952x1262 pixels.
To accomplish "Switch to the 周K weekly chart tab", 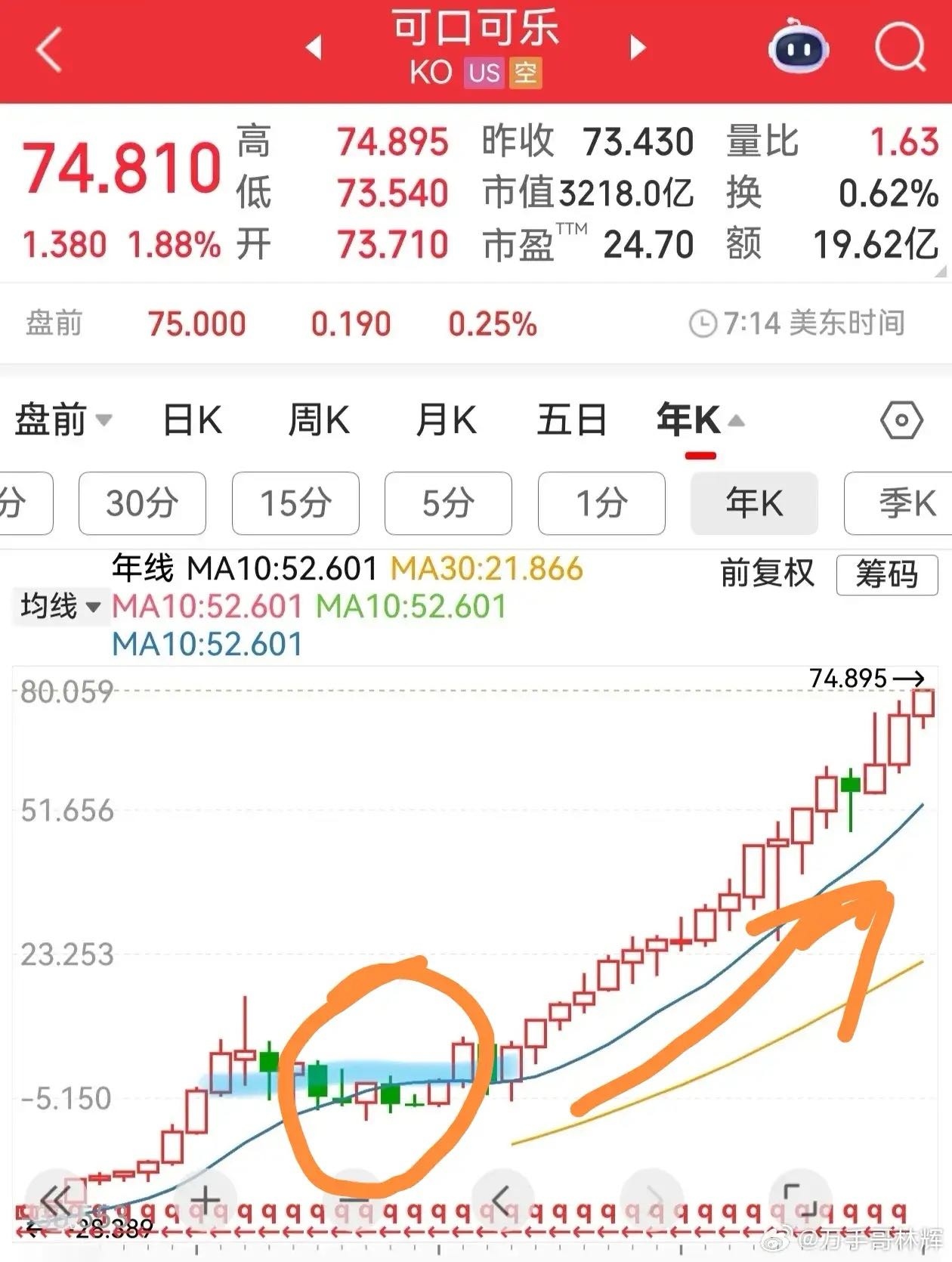I will click(x=320, y=421).
